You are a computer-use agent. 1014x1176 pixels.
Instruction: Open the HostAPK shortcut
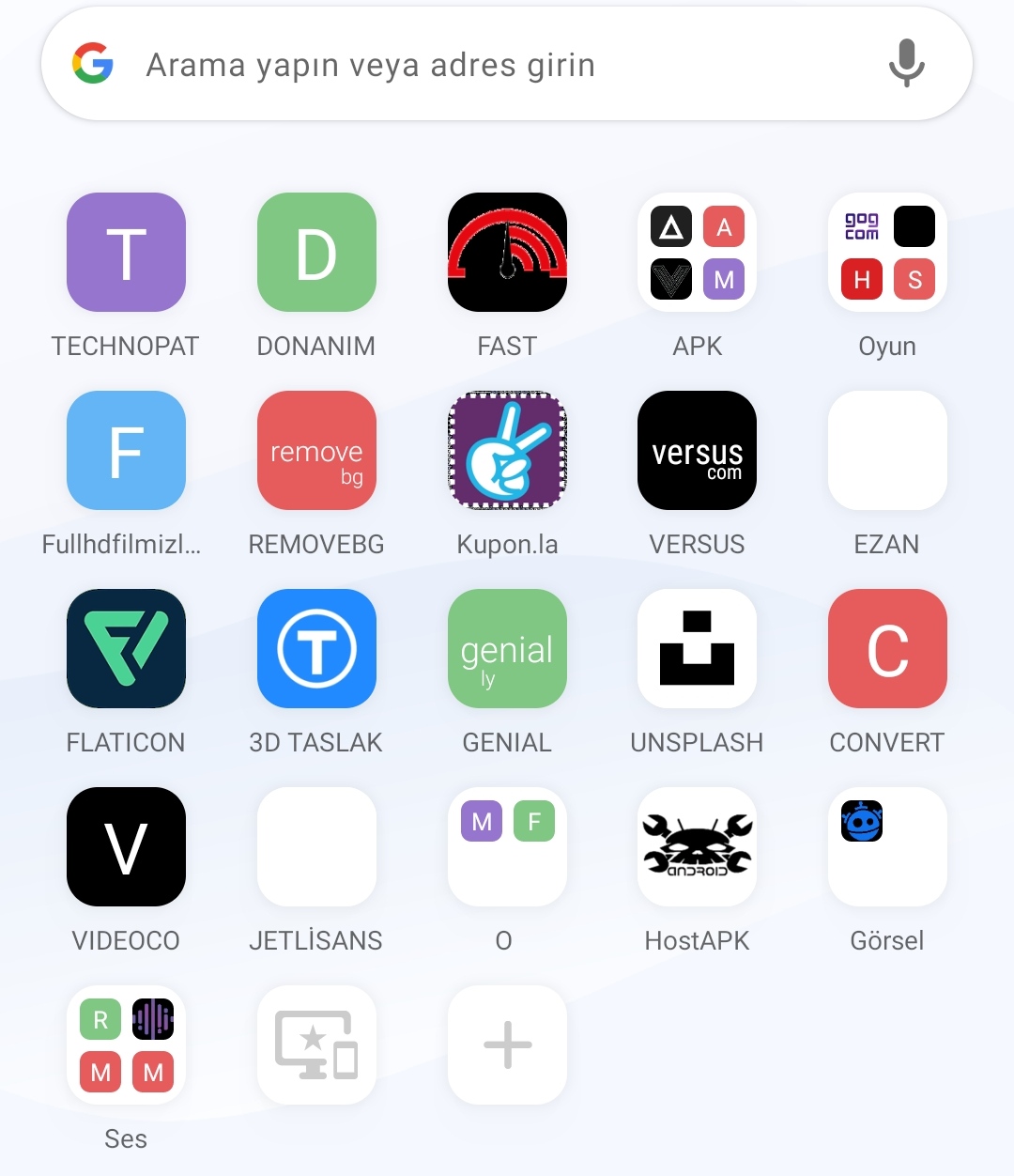[697, 846]
